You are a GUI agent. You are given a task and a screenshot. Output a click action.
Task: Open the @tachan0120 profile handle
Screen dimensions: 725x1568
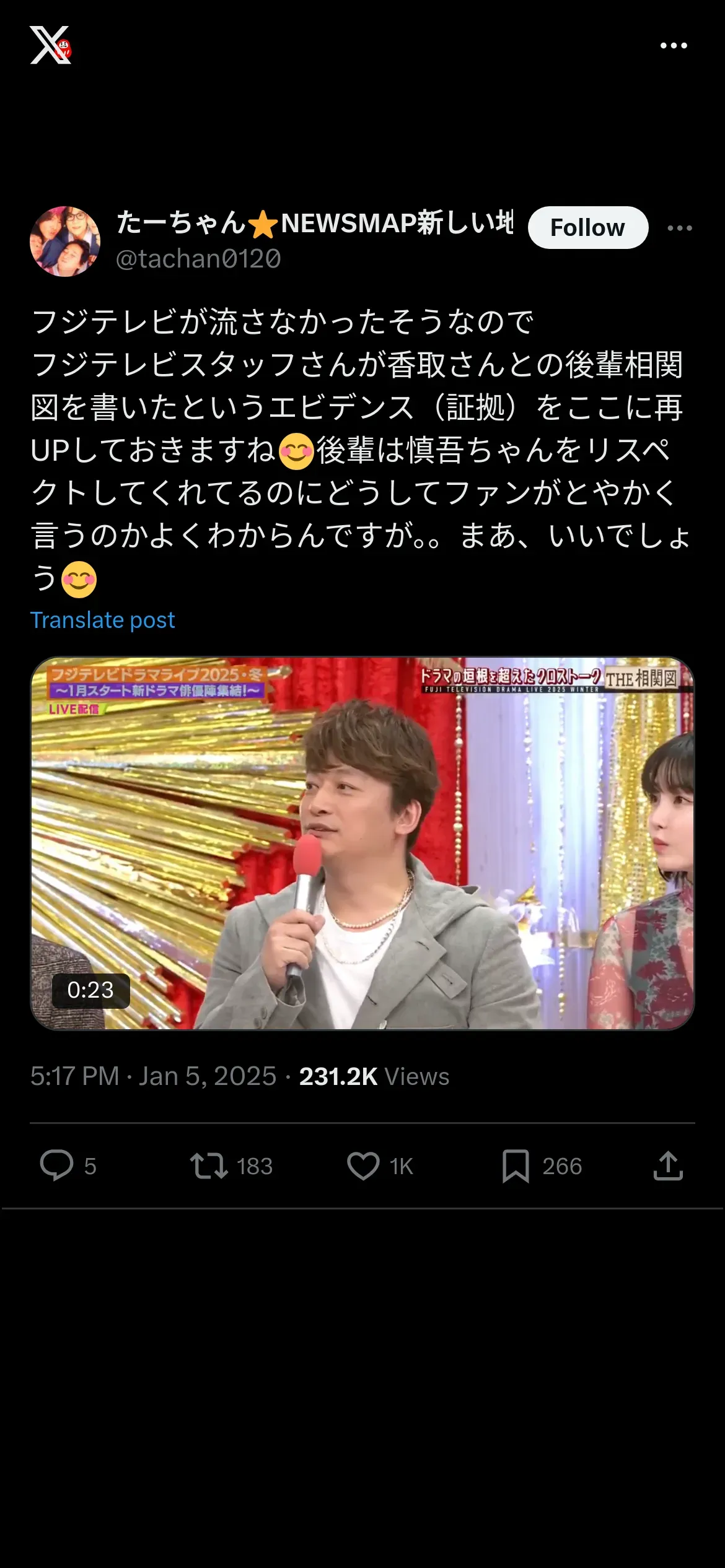point(198,259)
